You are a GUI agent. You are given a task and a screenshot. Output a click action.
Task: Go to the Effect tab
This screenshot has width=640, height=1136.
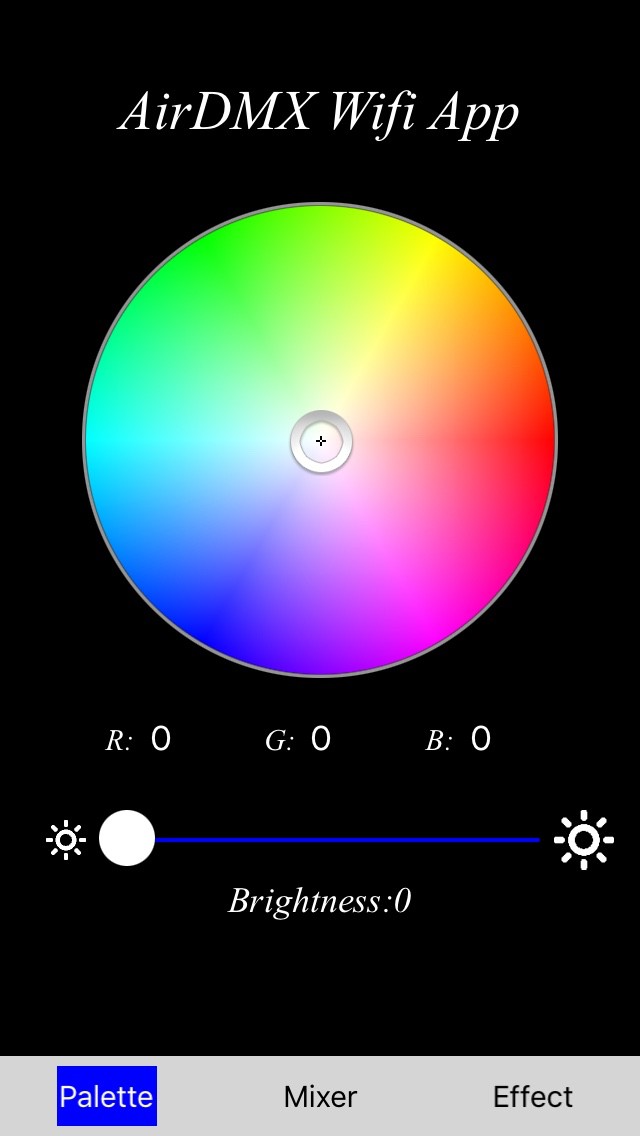tap(533, 1096)
